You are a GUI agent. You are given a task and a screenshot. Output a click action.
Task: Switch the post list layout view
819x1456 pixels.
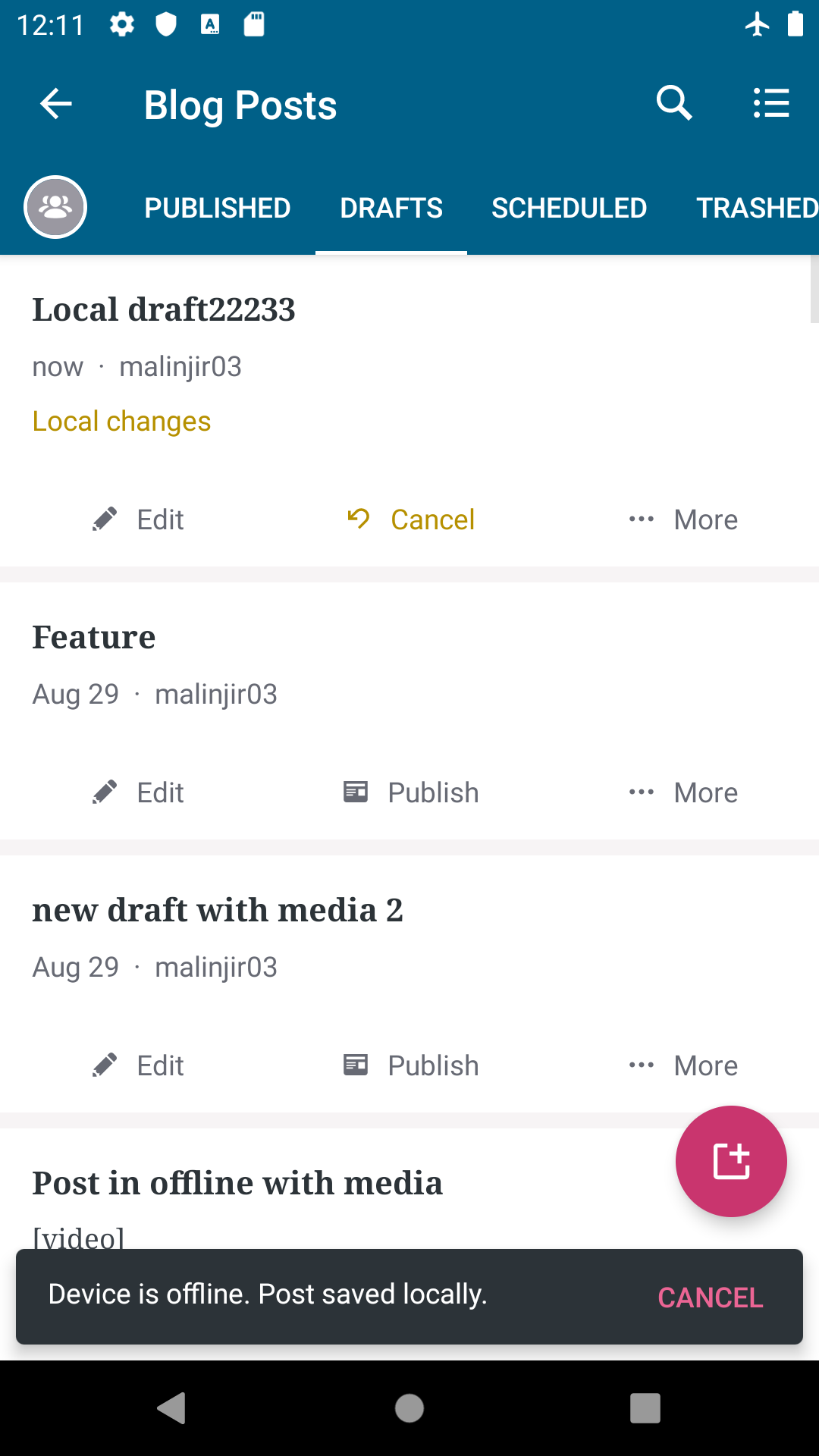click(x=771, y=103)
